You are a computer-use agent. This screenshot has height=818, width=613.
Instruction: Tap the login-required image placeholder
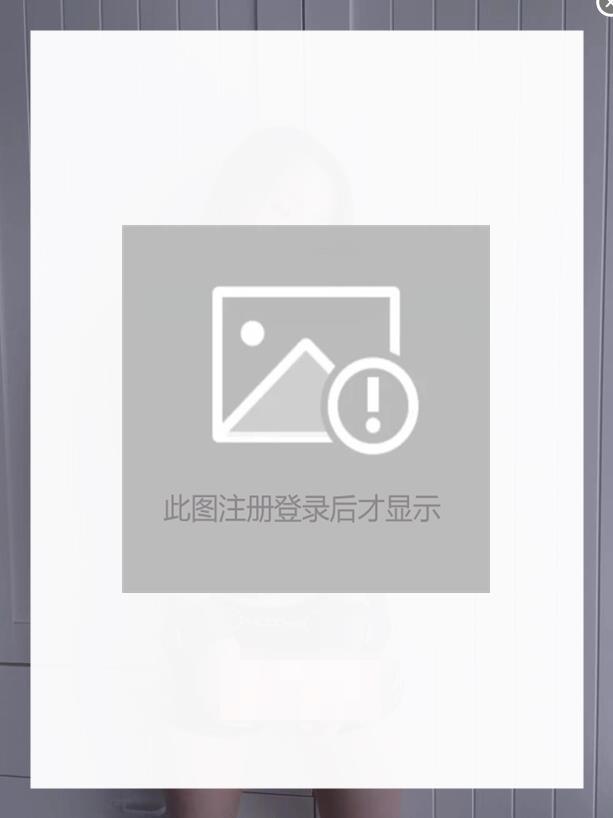point(306,408)
